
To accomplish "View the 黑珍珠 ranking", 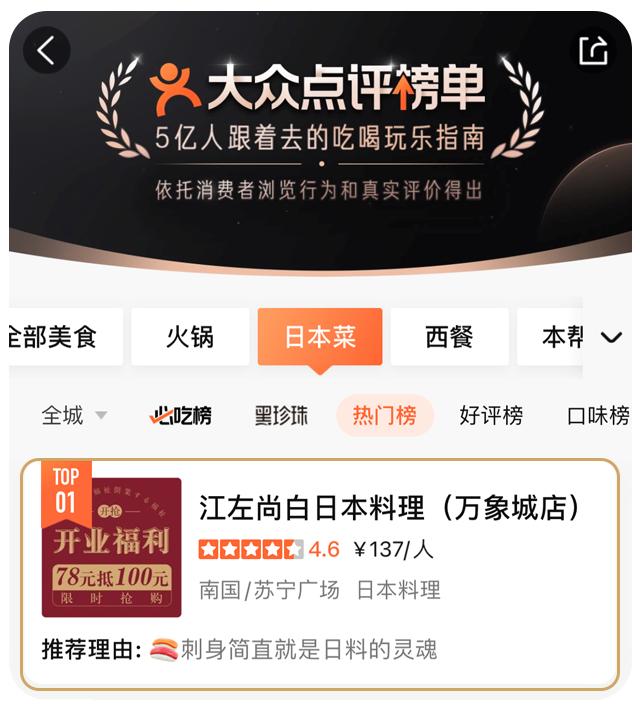I will 281,416.
